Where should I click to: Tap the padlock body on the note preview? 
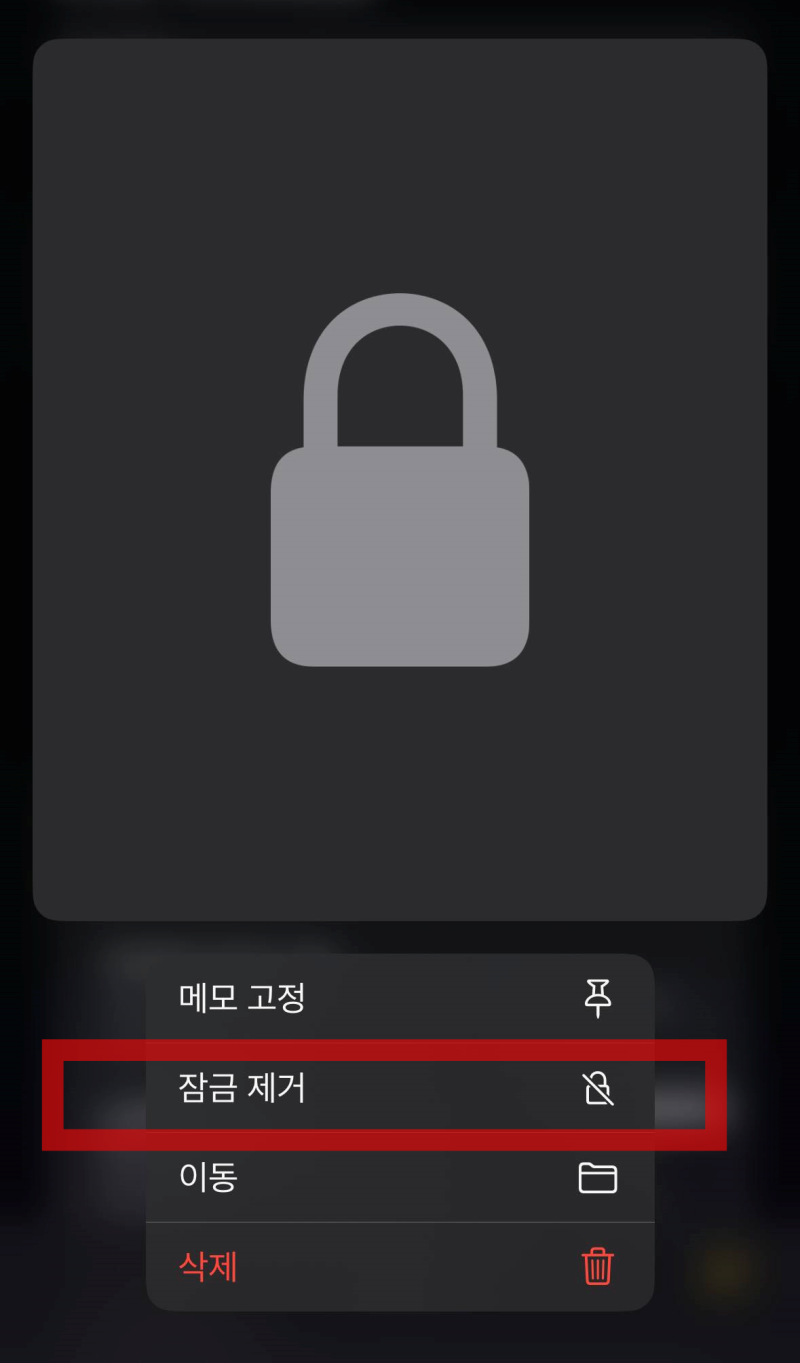pyautogui.click(x=400, y=560)
